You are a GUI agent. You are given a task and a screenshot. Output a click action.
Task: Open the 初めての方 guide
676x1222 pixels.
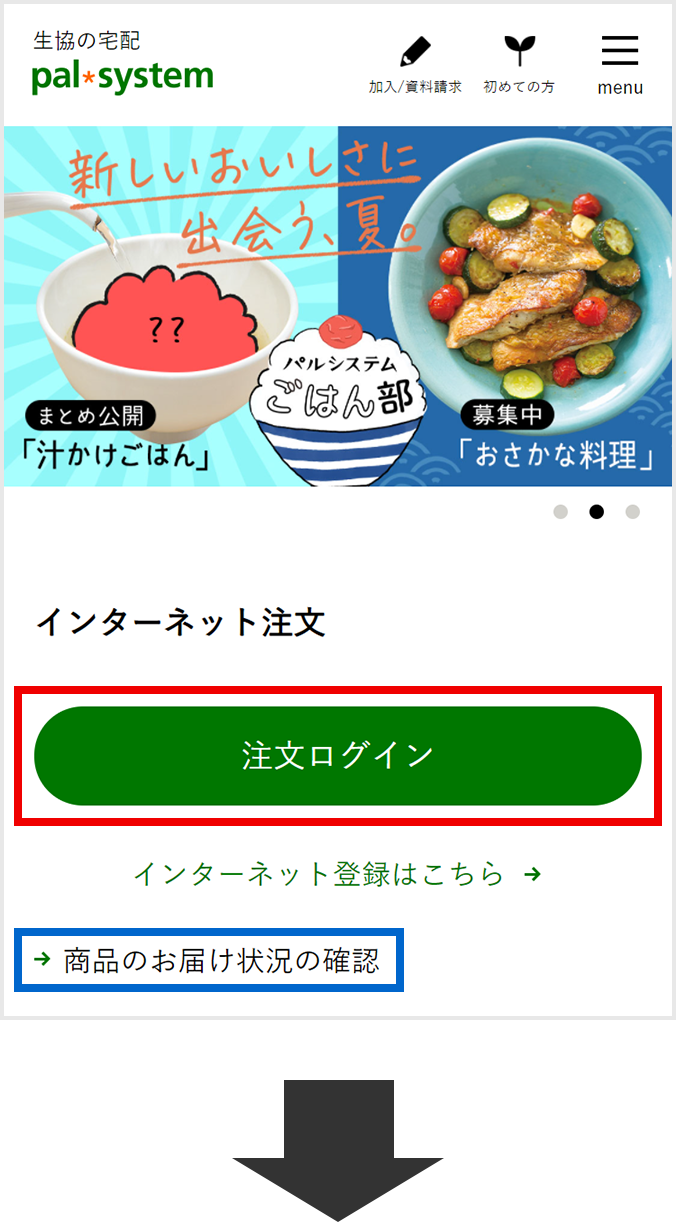point(518,65)
